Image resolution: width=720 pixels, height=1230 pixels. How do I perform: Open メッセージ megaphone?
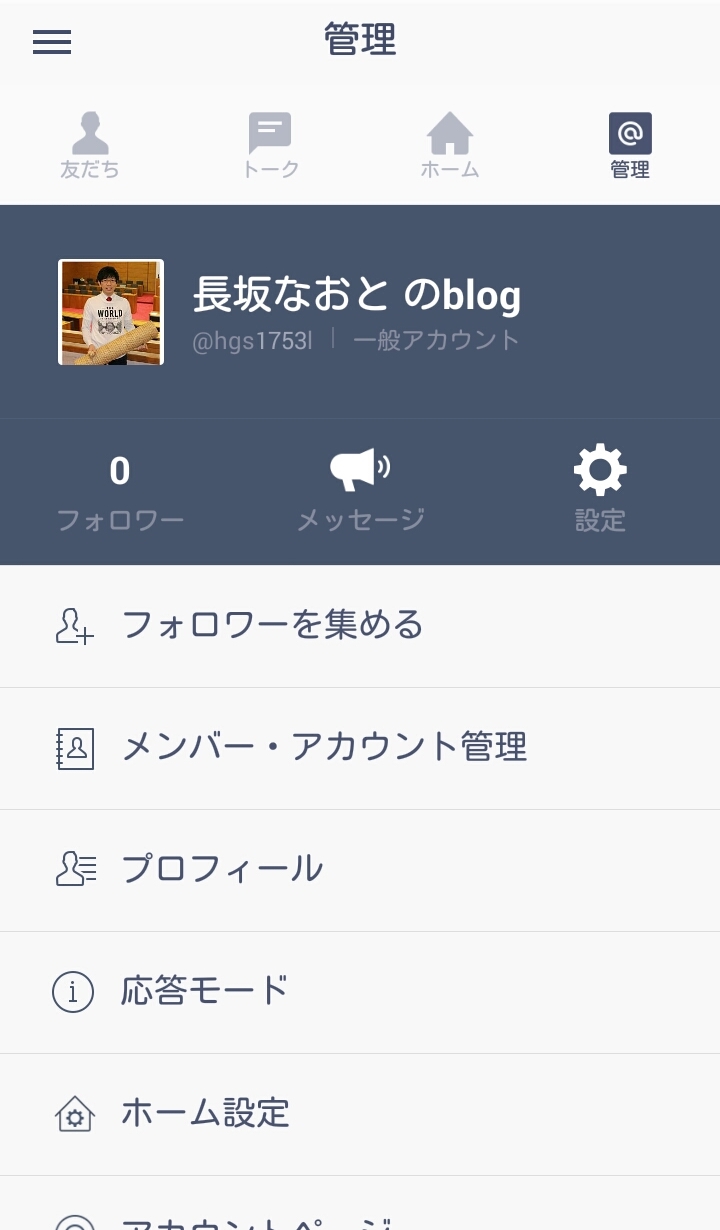click(360, 490)
